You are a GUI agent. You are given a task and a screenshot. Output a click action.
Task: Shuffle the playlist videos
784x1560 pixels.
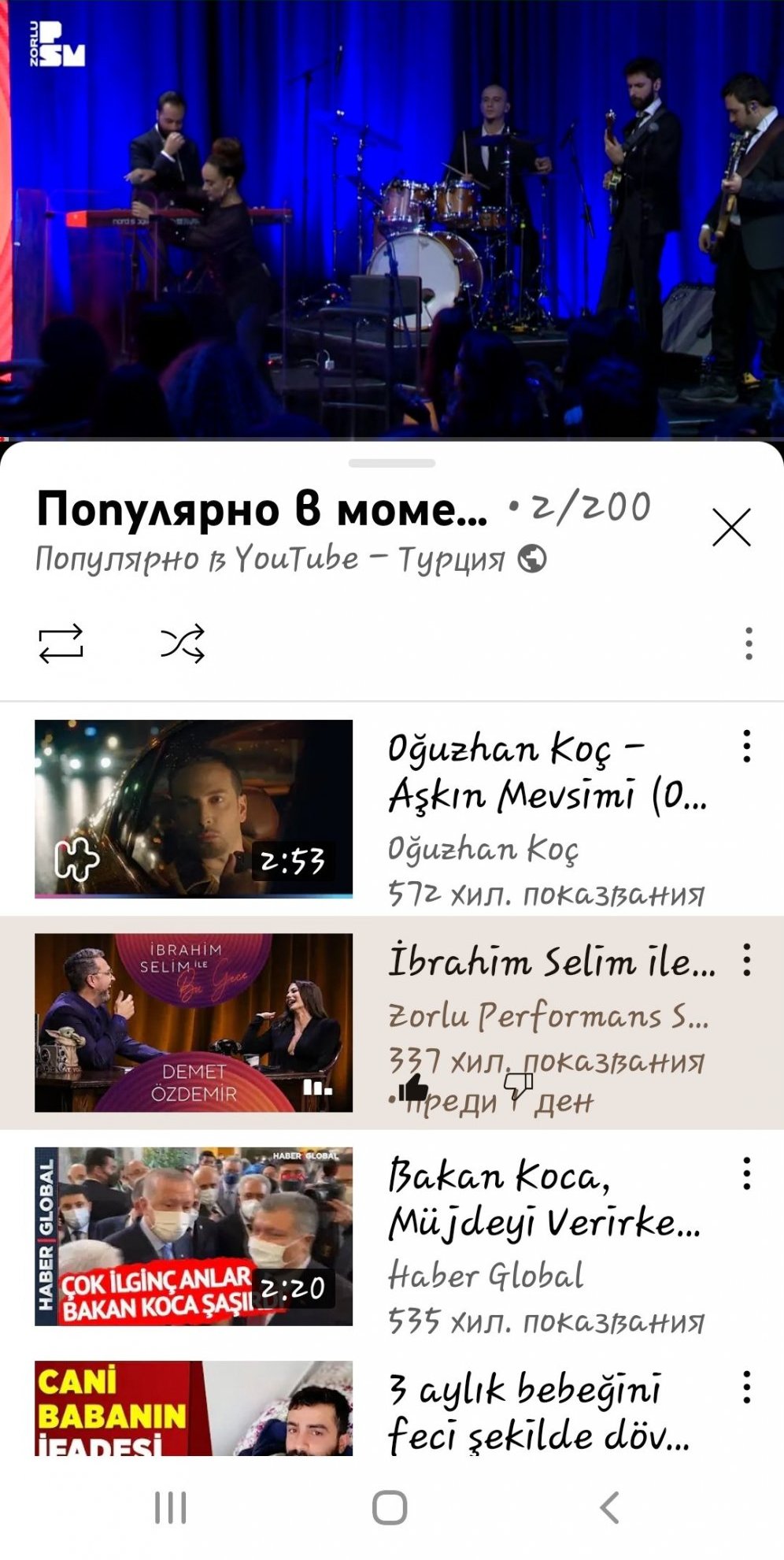pos(183,643)
